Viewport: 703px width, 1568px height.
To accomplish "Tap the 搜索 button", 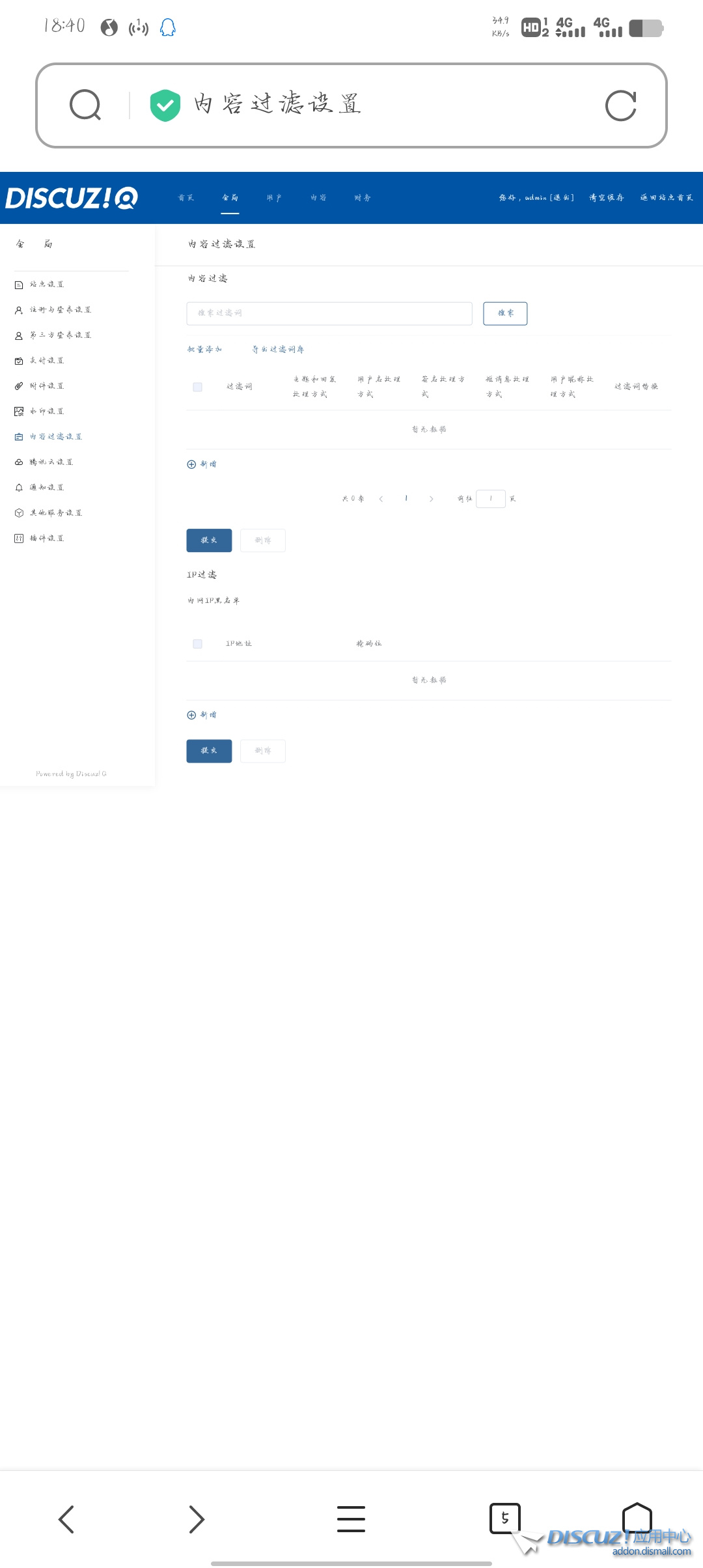I will pos(505,313).
